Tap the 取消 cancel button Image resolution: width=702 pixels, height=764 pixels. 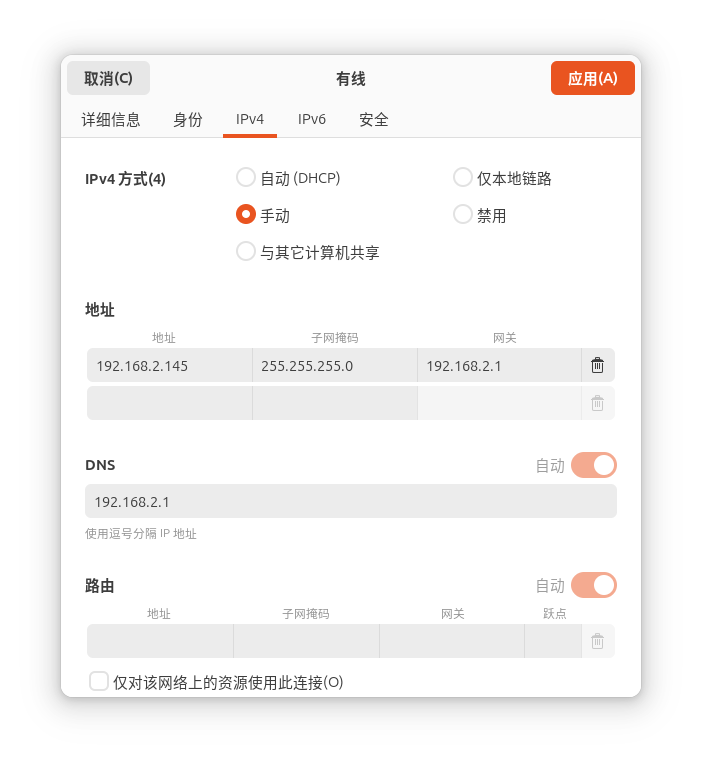coord(108,78)
